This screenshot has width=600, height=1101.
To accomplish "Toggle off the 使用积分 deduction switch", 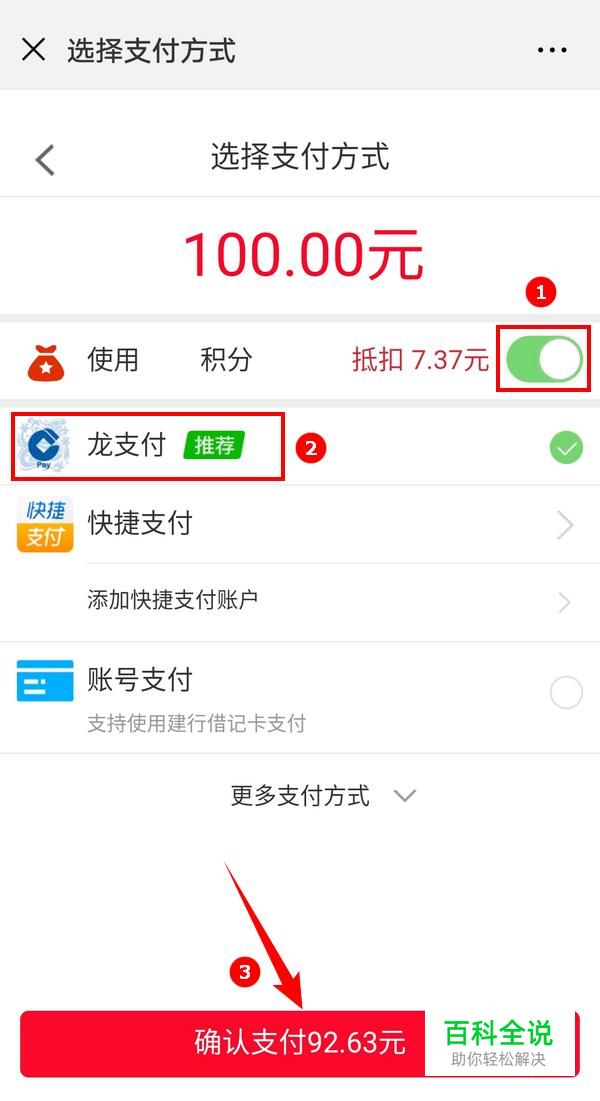I will pos(544,359).
